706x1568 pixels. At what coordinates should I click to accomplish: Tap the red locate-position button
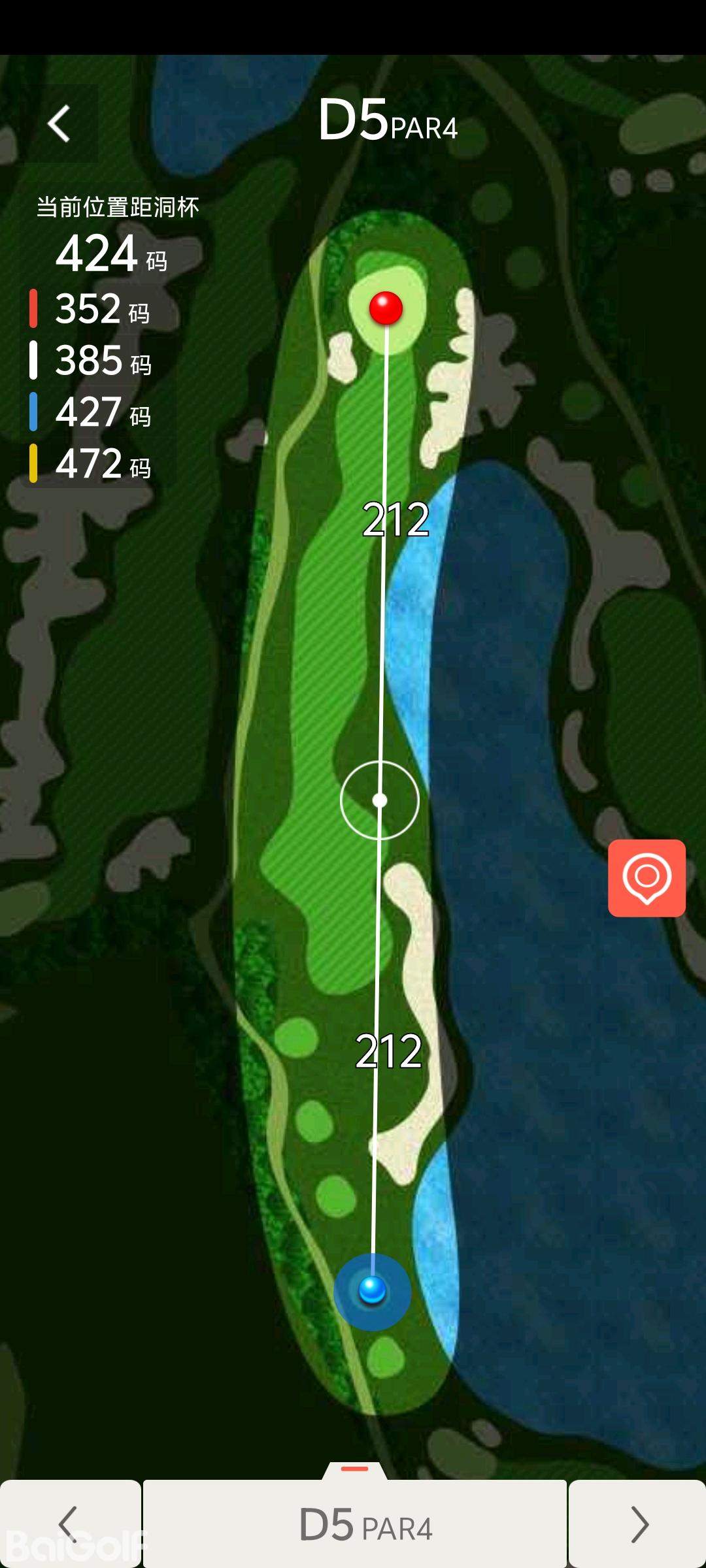(x=647, y=878)
